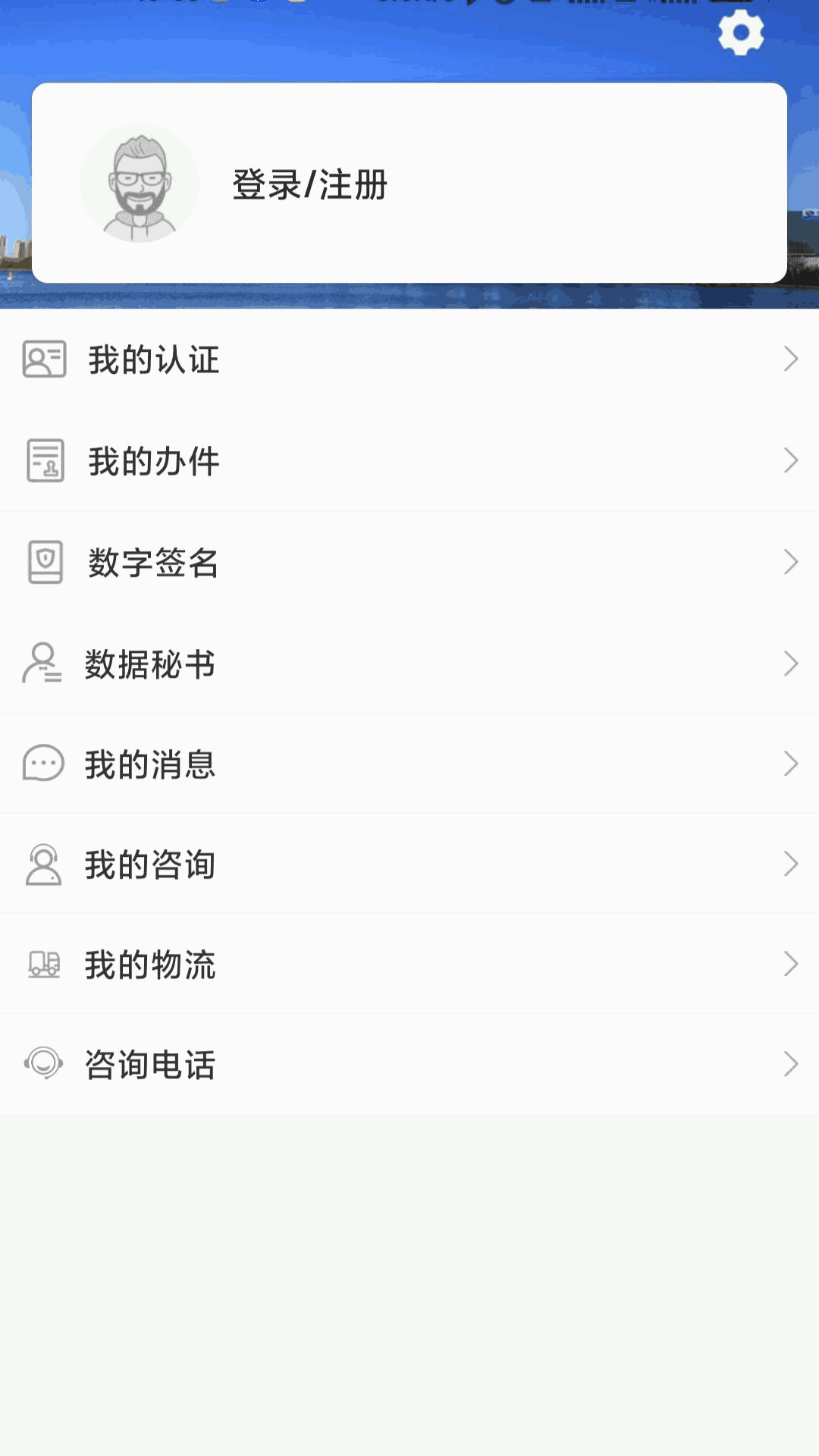
Task: Select the 数据秘书 person-with-list icon
Action: pos(42,664)
